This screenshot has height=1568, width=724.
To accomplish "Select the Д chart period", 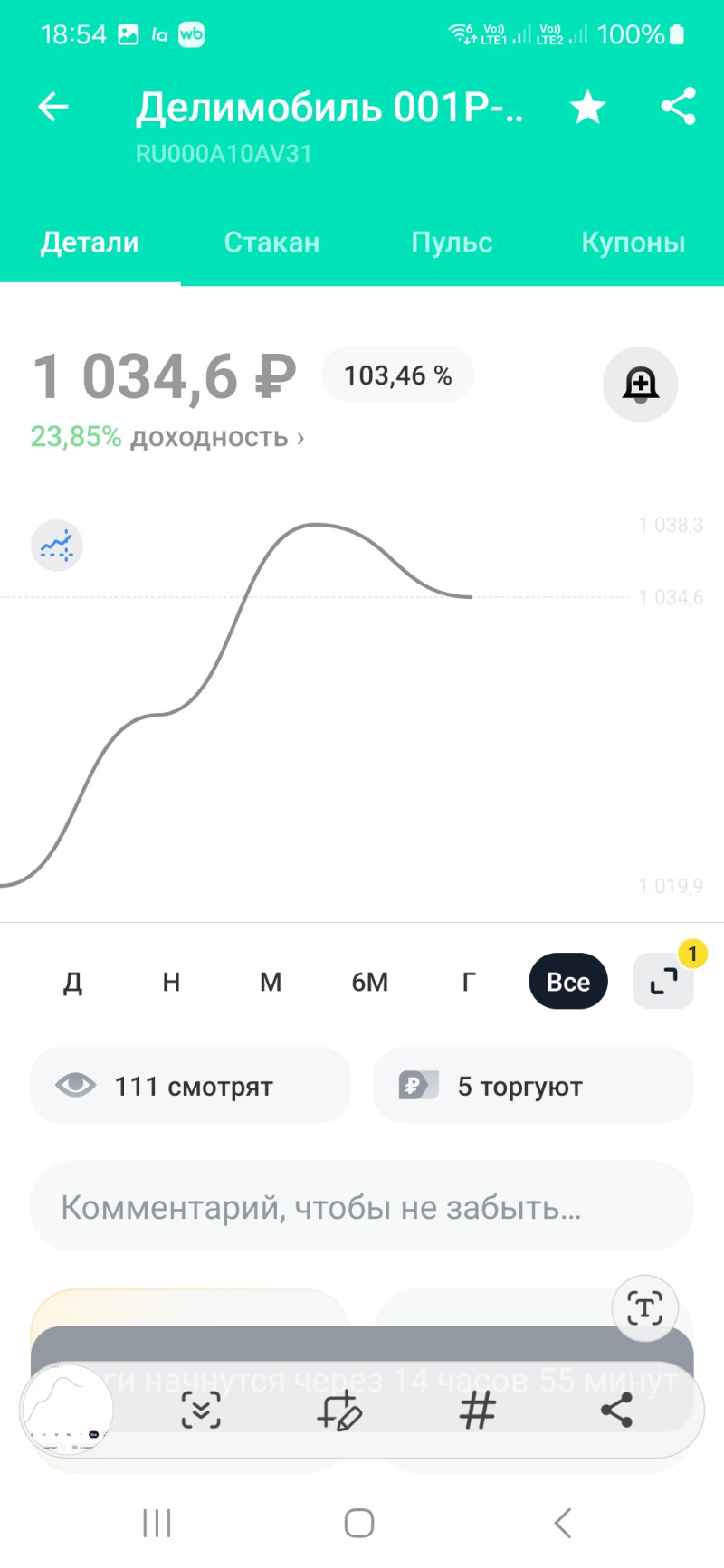I will pos(72,982).
